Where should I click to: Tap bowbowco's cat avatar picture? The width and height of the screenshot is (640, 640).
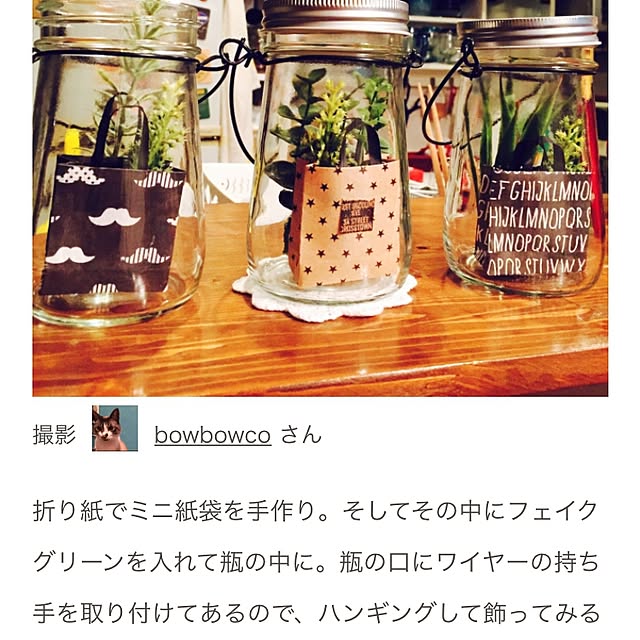point(115,428)
